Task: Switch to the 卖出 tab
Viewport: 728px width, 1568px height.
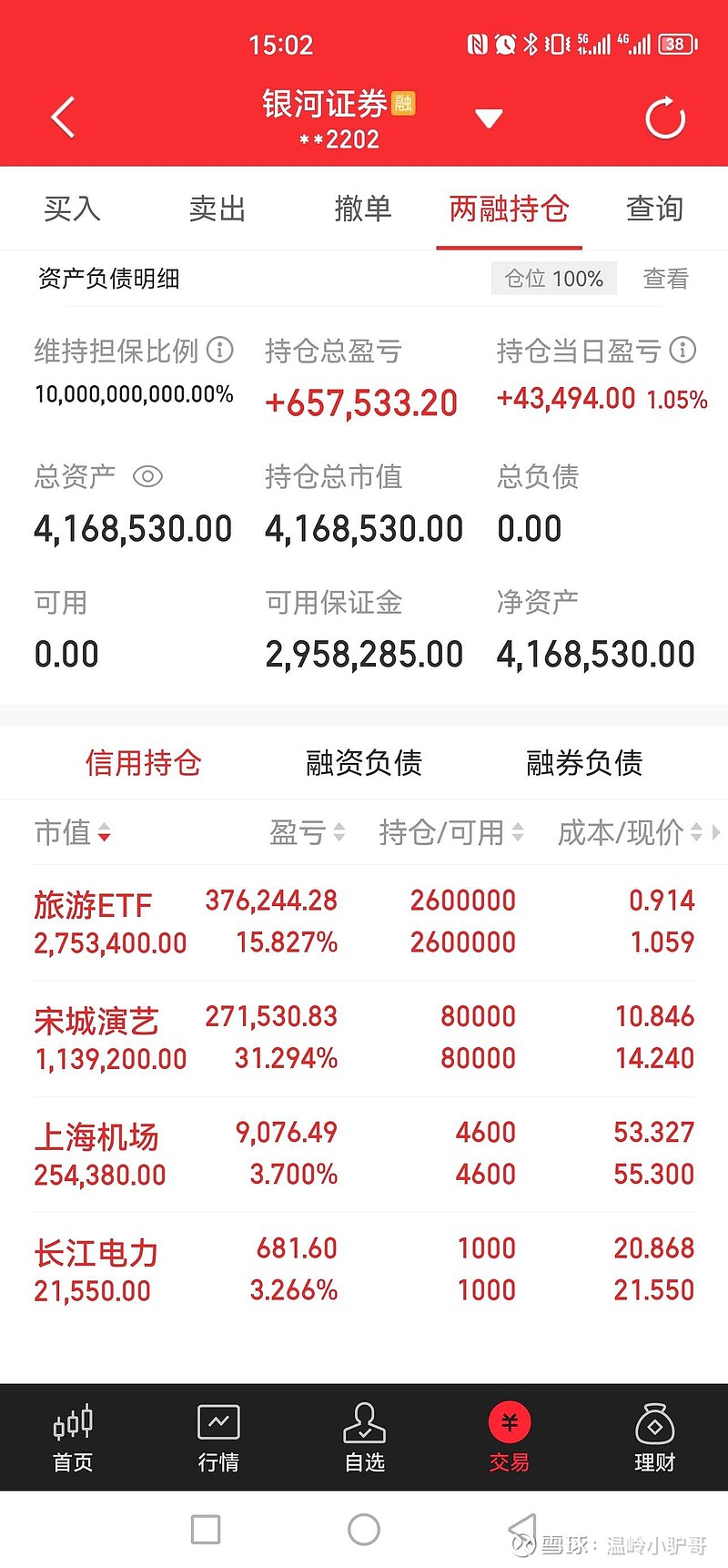Action: tap(217, 209)
